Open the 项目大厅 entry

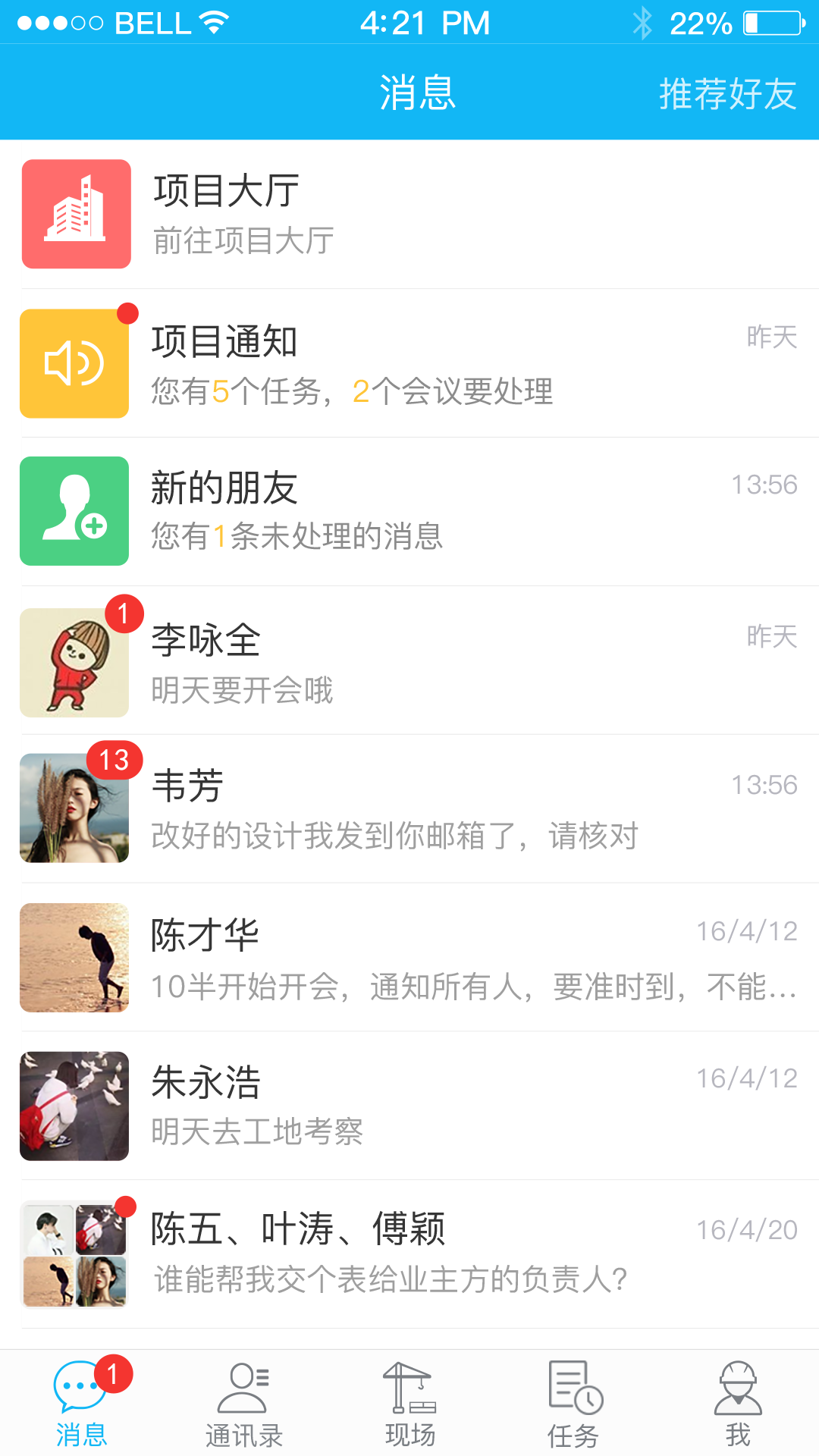point(409,214)
